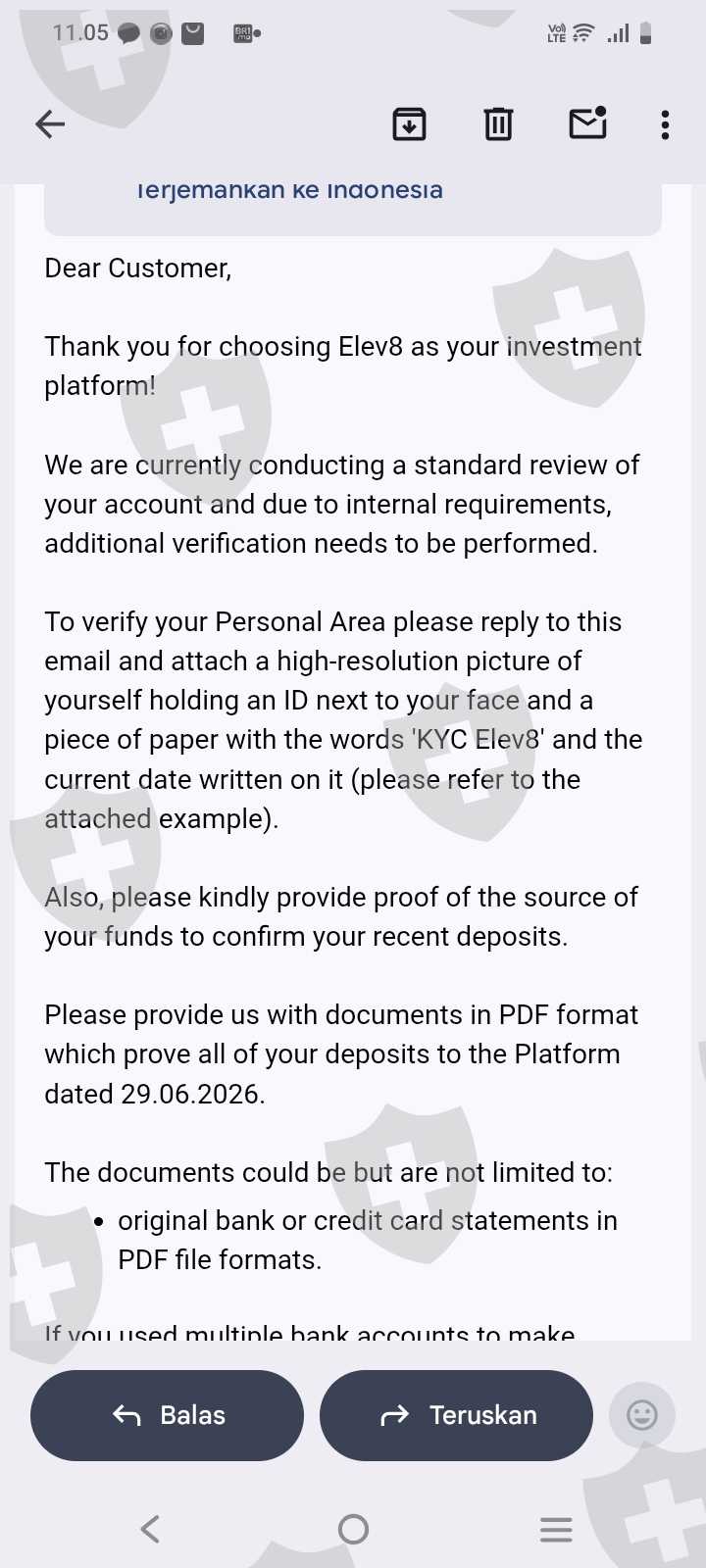This screenshot has width=706, height=1568.
Task: Delete this email with the trash icon
Action: [x=498, y=123]
